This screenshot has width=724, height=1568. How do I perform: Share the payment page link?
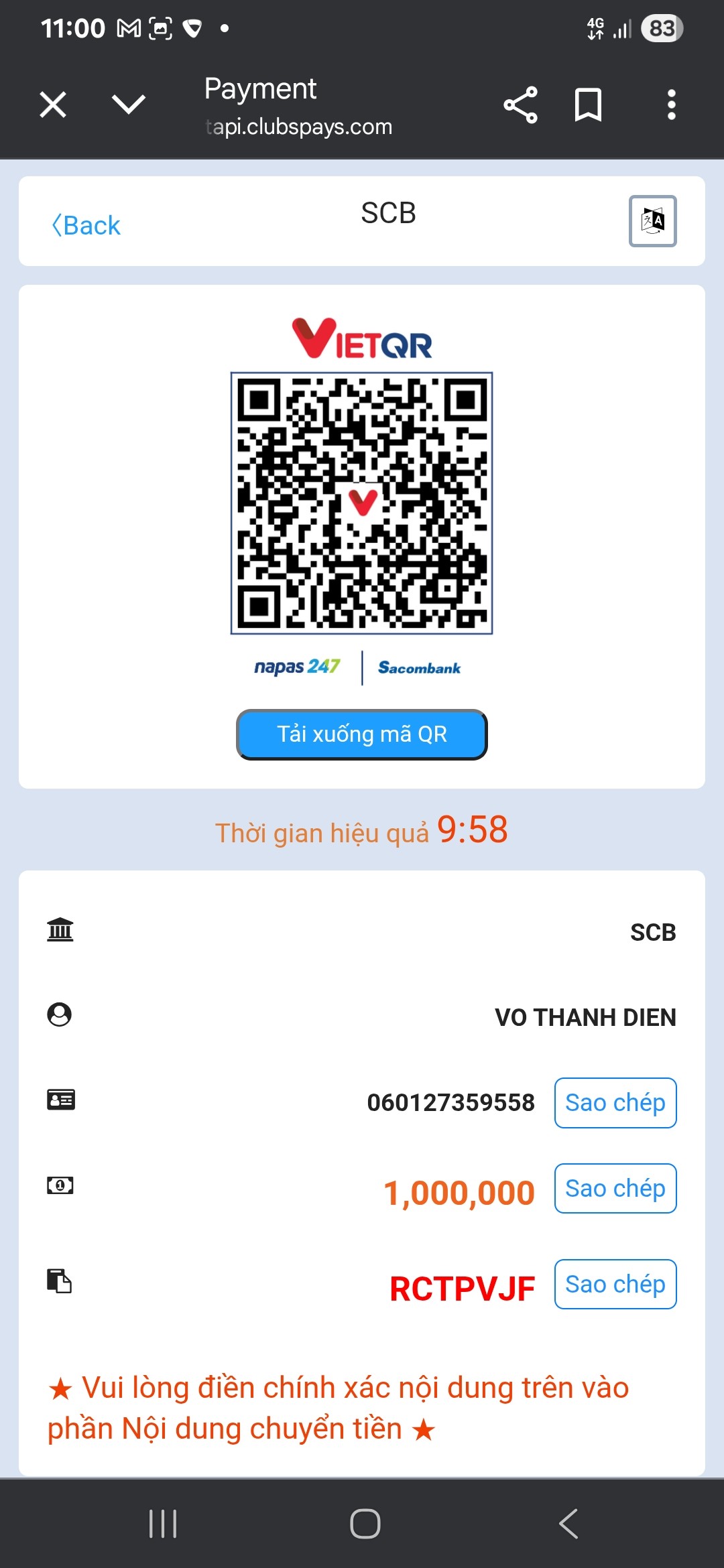521,105
